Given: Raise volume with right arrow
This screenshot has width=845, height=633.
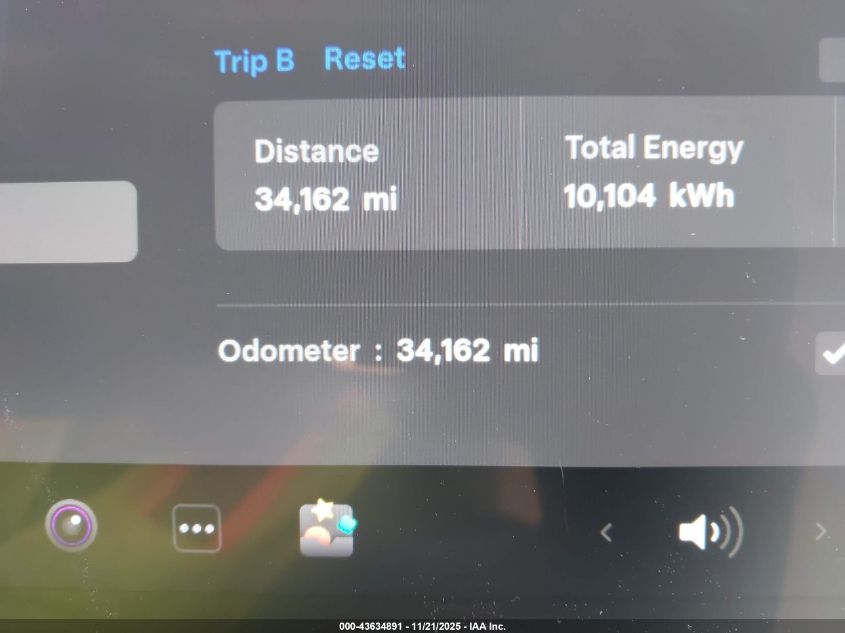Looking at the screenshot, I should point(821,532).
